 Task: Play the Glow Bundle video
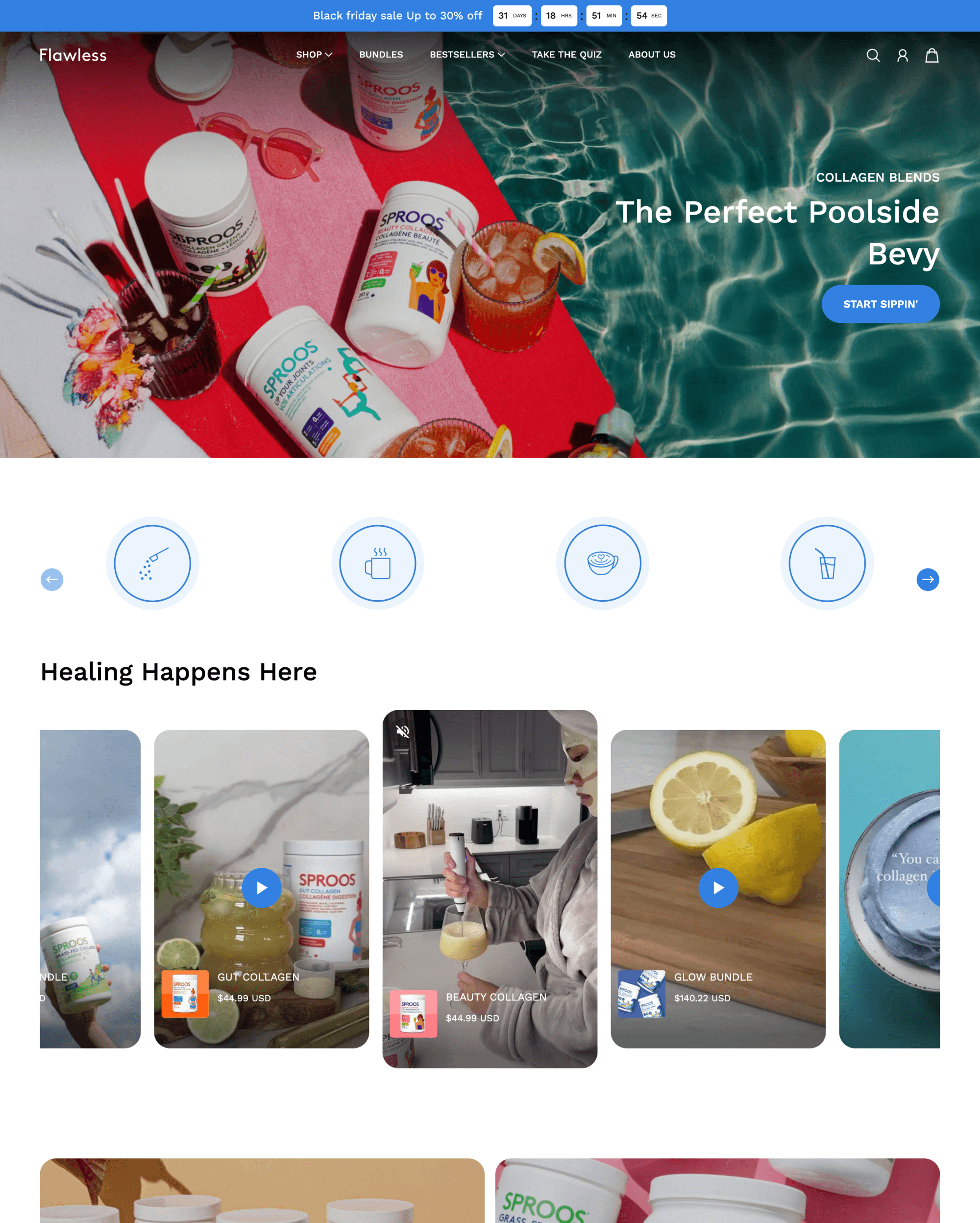(718, 888)
